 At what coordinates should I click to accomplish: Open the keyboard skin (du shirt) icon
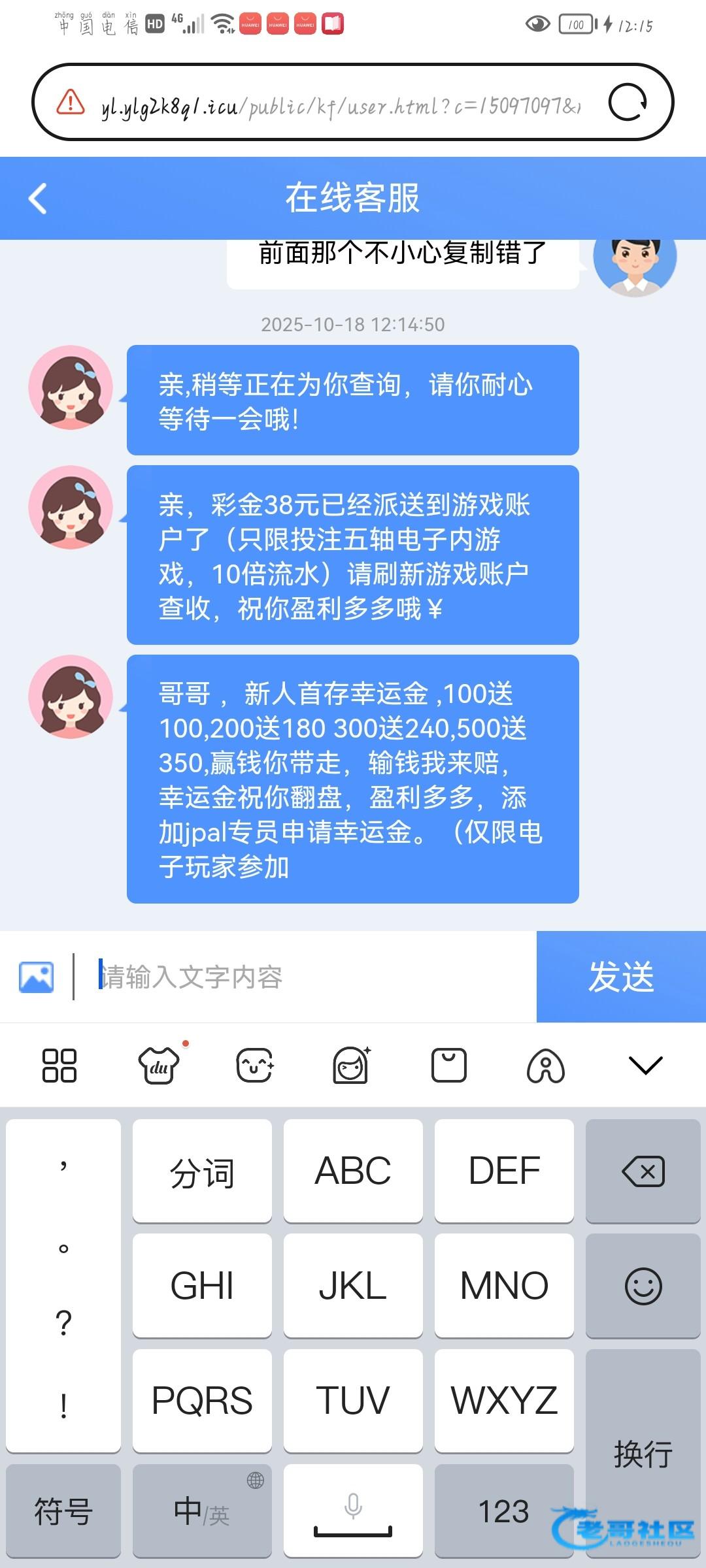pos(159,1066)
